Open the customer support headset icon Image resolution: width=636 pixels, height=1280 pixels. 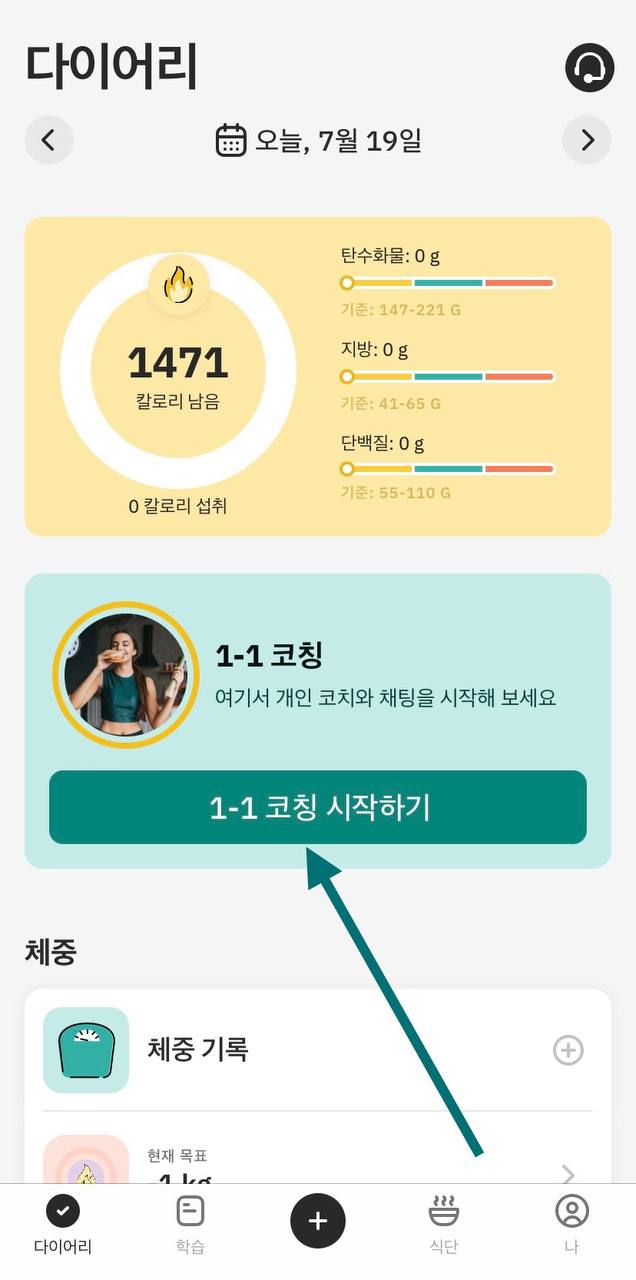point(589,68)
